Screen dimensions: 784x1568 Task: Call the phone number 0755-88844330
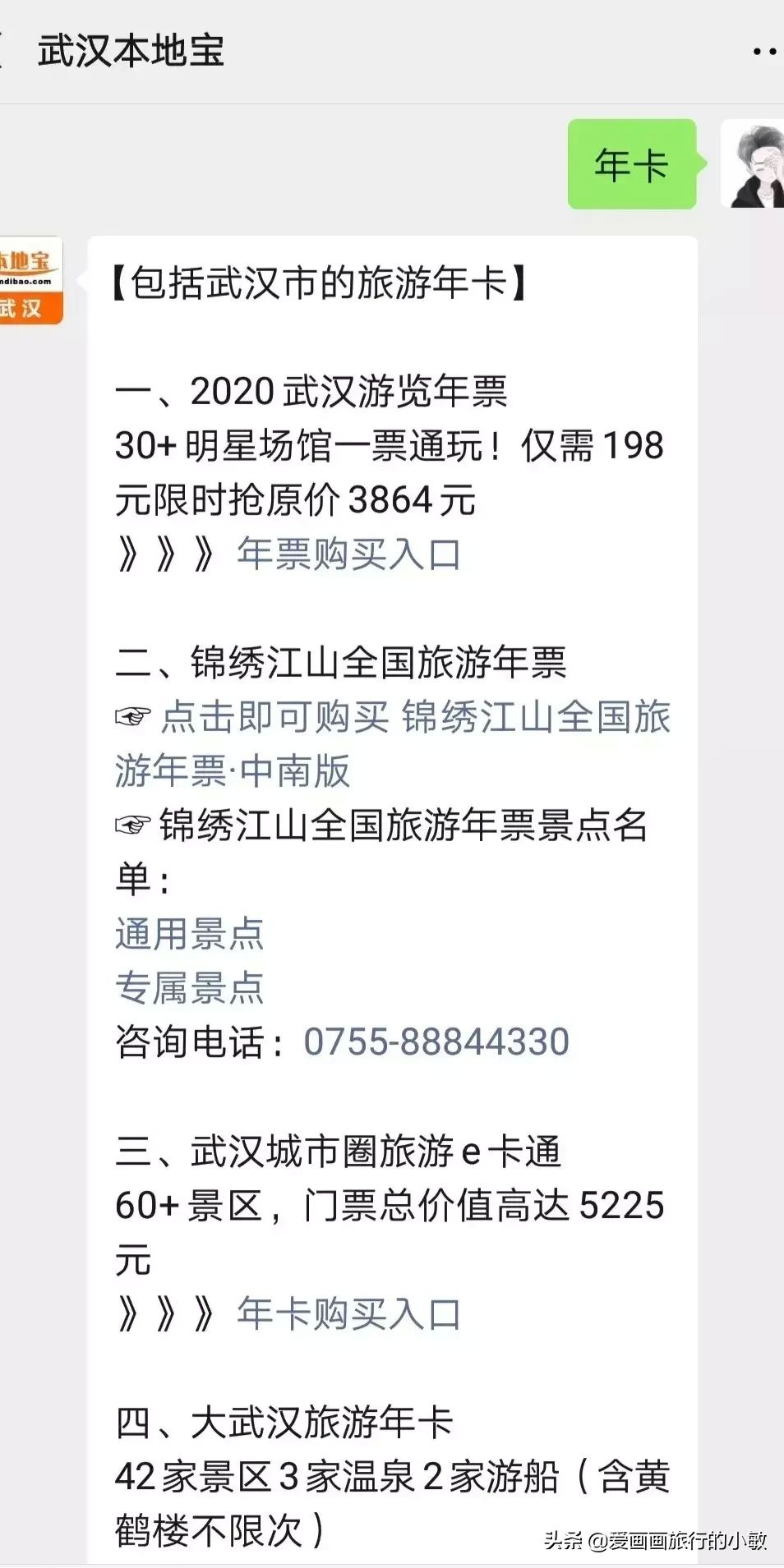click(436, 1042)
